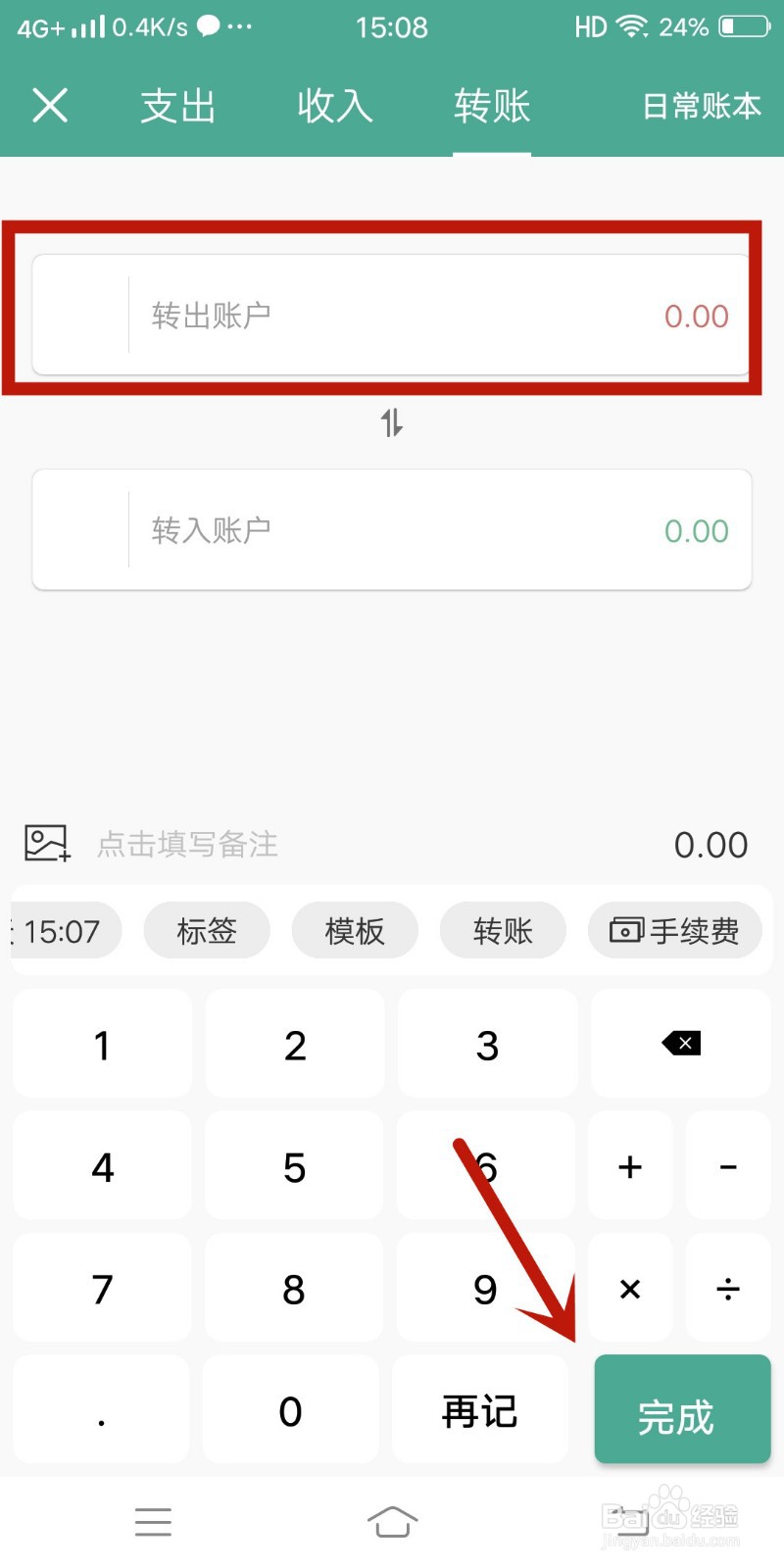Switch to the 支出 tab
The image size is (784, 1568).
point(177,106)
